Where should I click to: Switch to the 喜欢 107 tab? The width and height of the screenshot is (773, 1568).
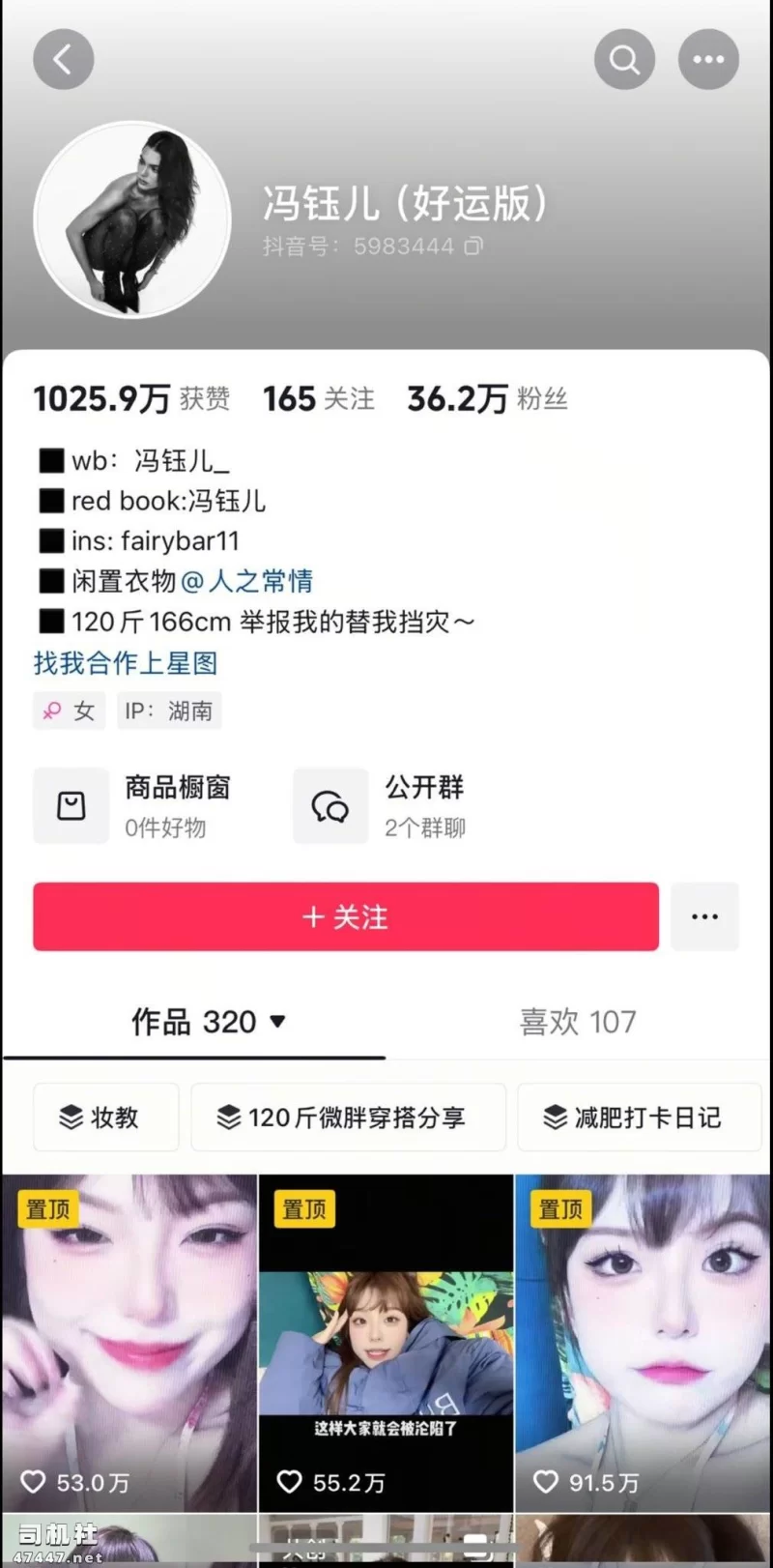578,1022
